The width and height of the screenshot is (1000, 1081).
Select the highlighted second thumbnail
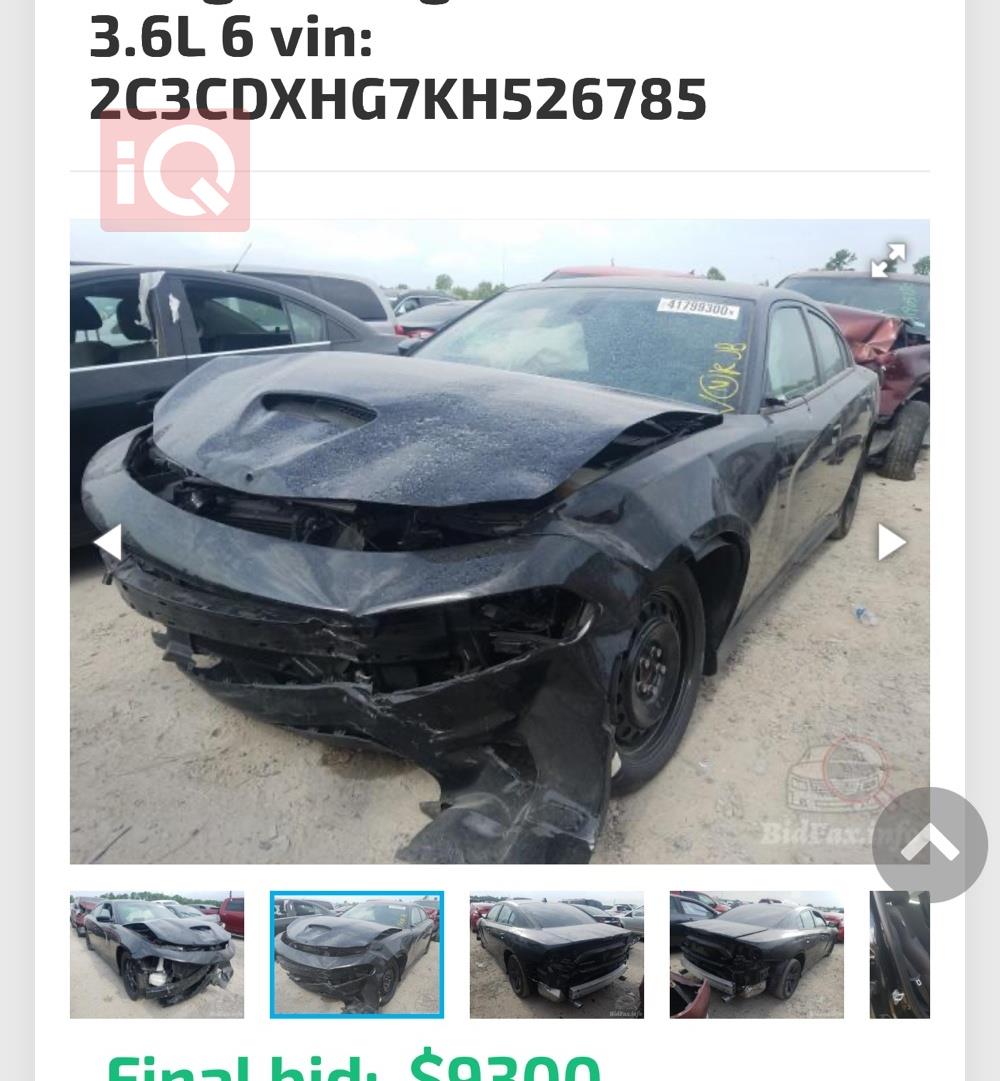356,955
